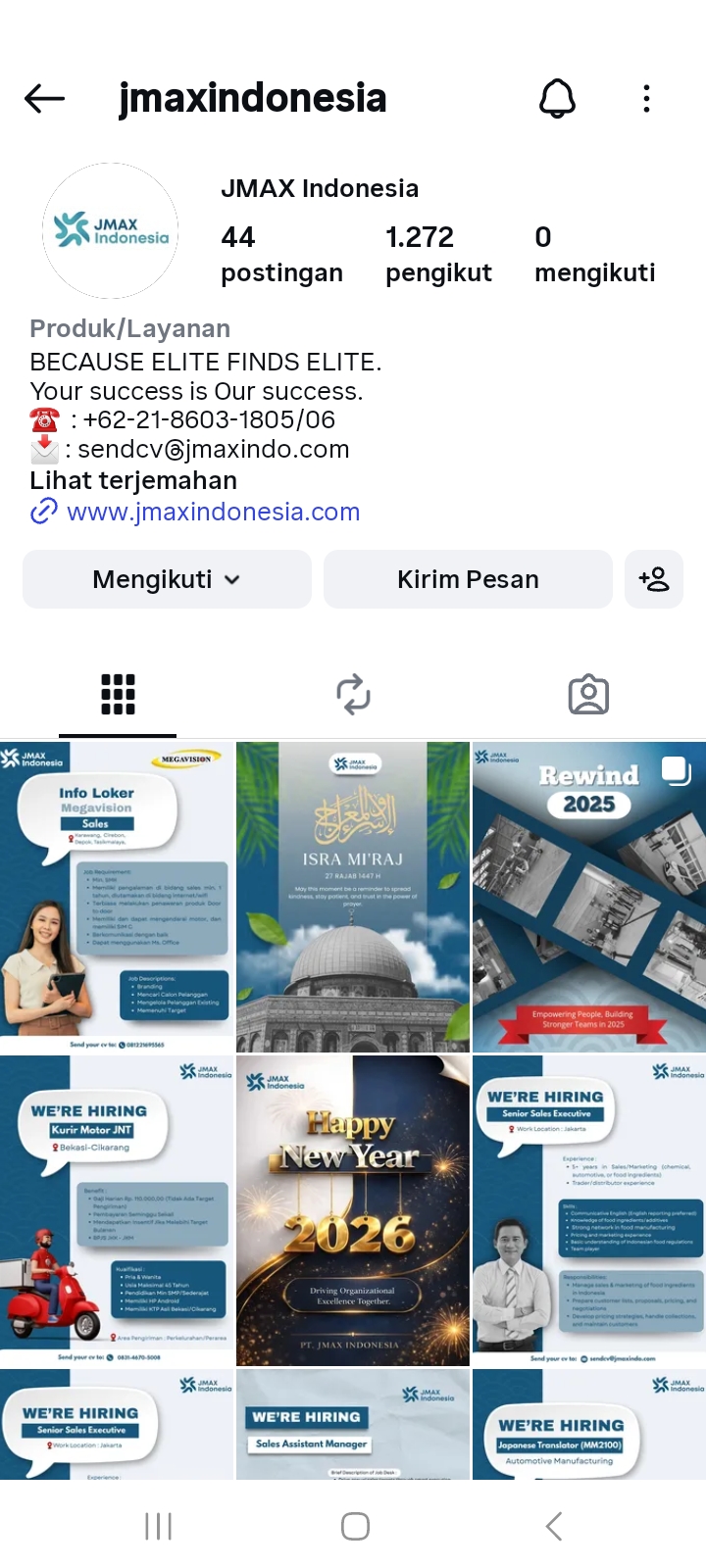
Task: Show the 1.272 pengikut list
Action: (438, 254)
